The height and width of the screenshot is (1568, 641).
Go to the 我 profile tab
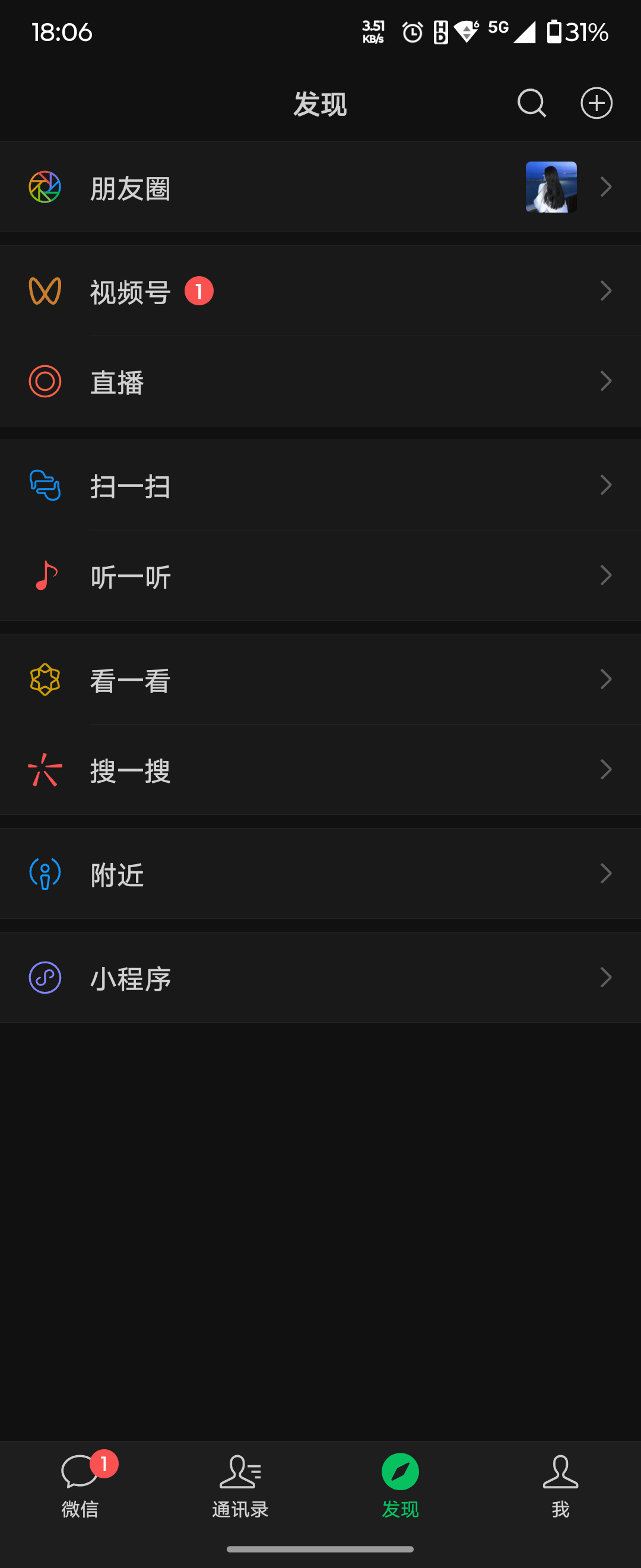[x=560, y=1485]
